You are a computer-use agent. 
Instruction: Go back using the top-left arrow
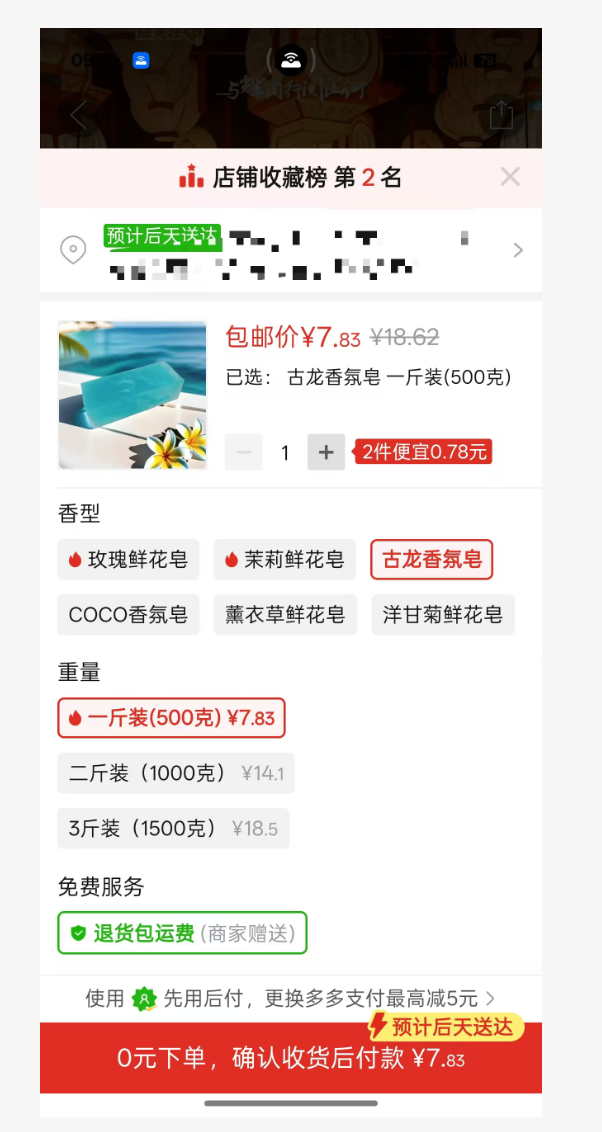[x=78, y=116]
